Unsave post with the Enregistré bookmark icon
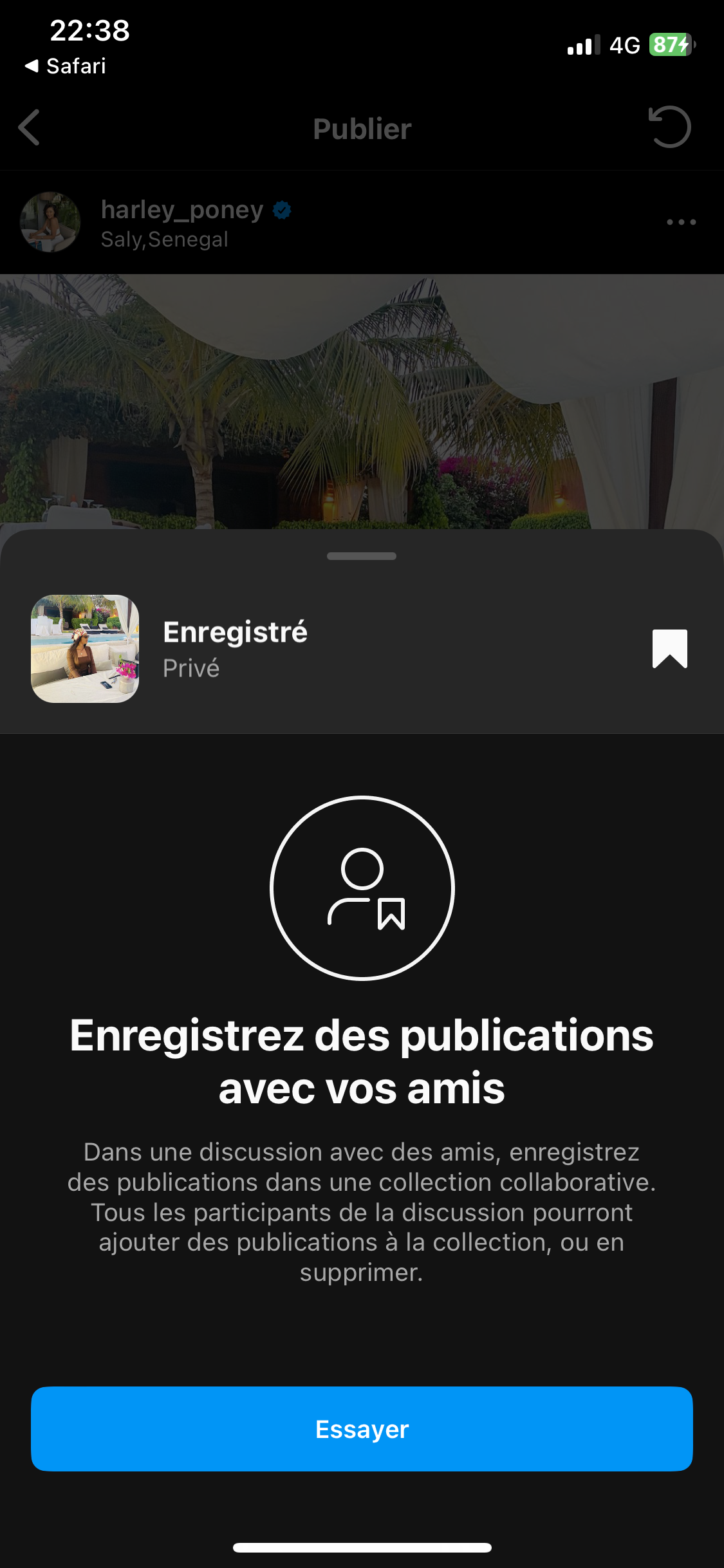The image size is (724, 1568). (669, 648)
